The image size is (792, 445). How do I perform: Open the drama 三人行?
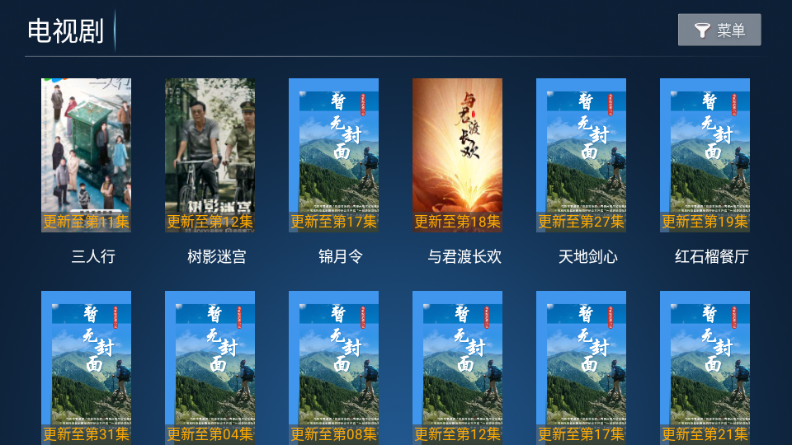[86, 155]
